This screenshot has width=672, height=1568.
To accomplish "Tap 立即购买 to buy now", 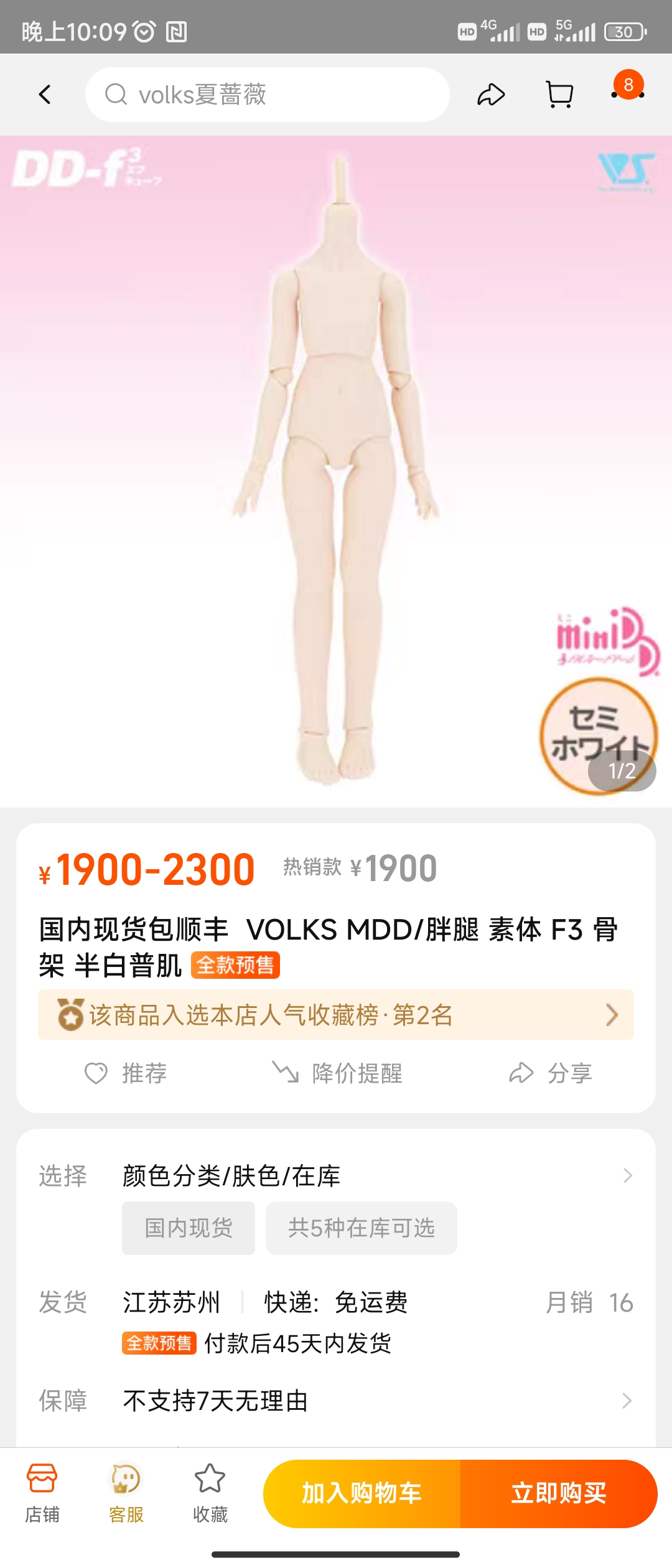I will (x=559, y=1493).
